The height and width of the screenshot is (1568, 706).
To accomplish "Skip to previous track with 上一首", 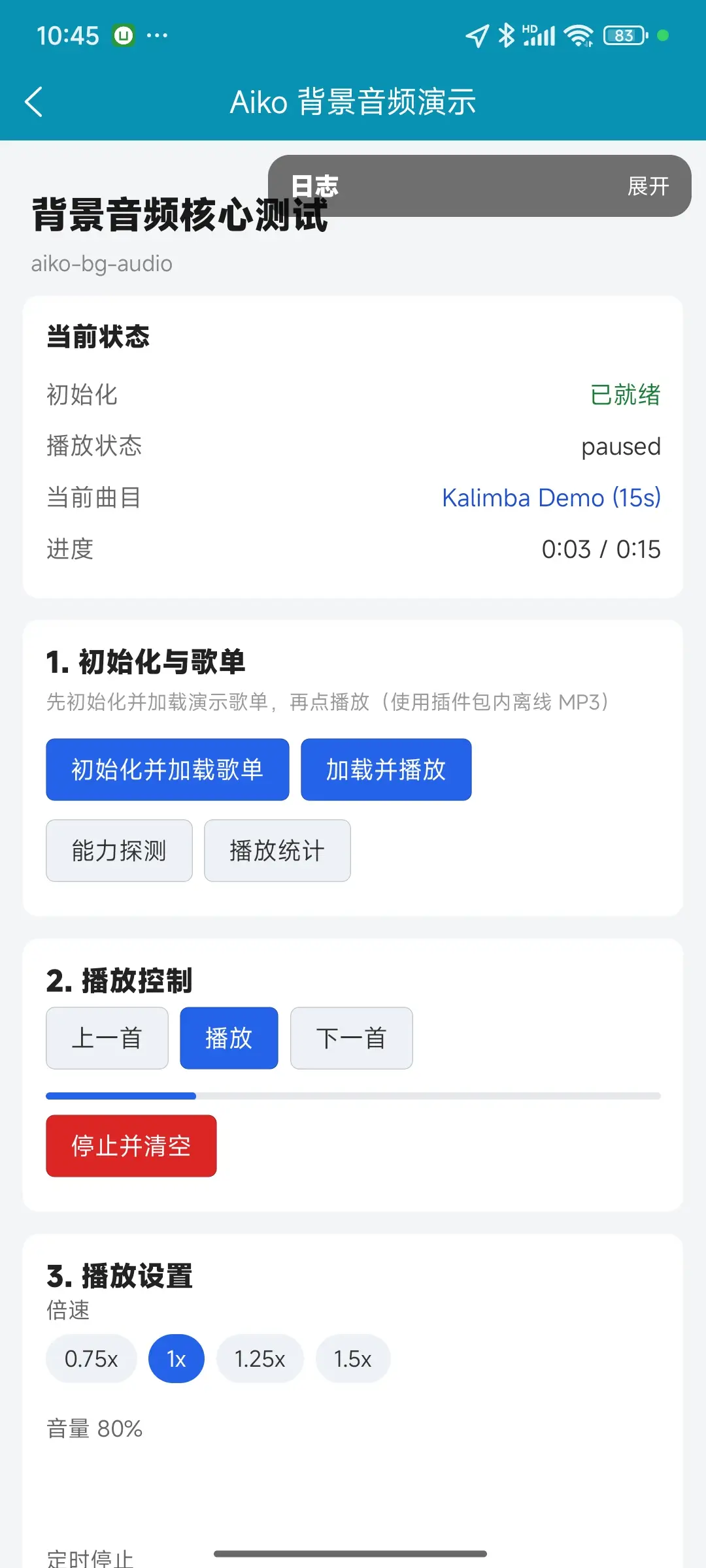I will 107,1038.
